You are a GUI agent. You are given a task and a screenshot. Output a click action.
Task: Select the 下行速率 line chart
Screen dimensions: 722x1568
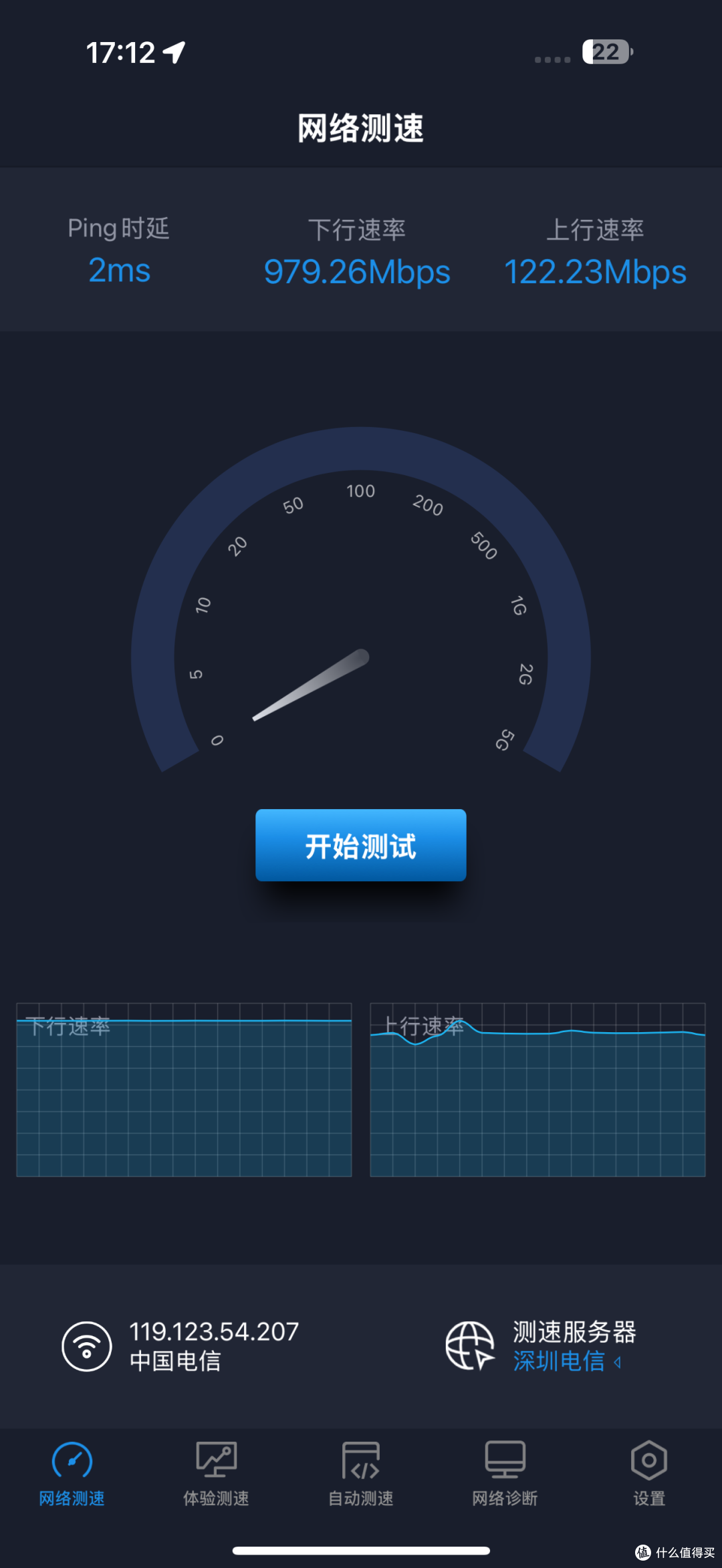[x=184, y=1089]
